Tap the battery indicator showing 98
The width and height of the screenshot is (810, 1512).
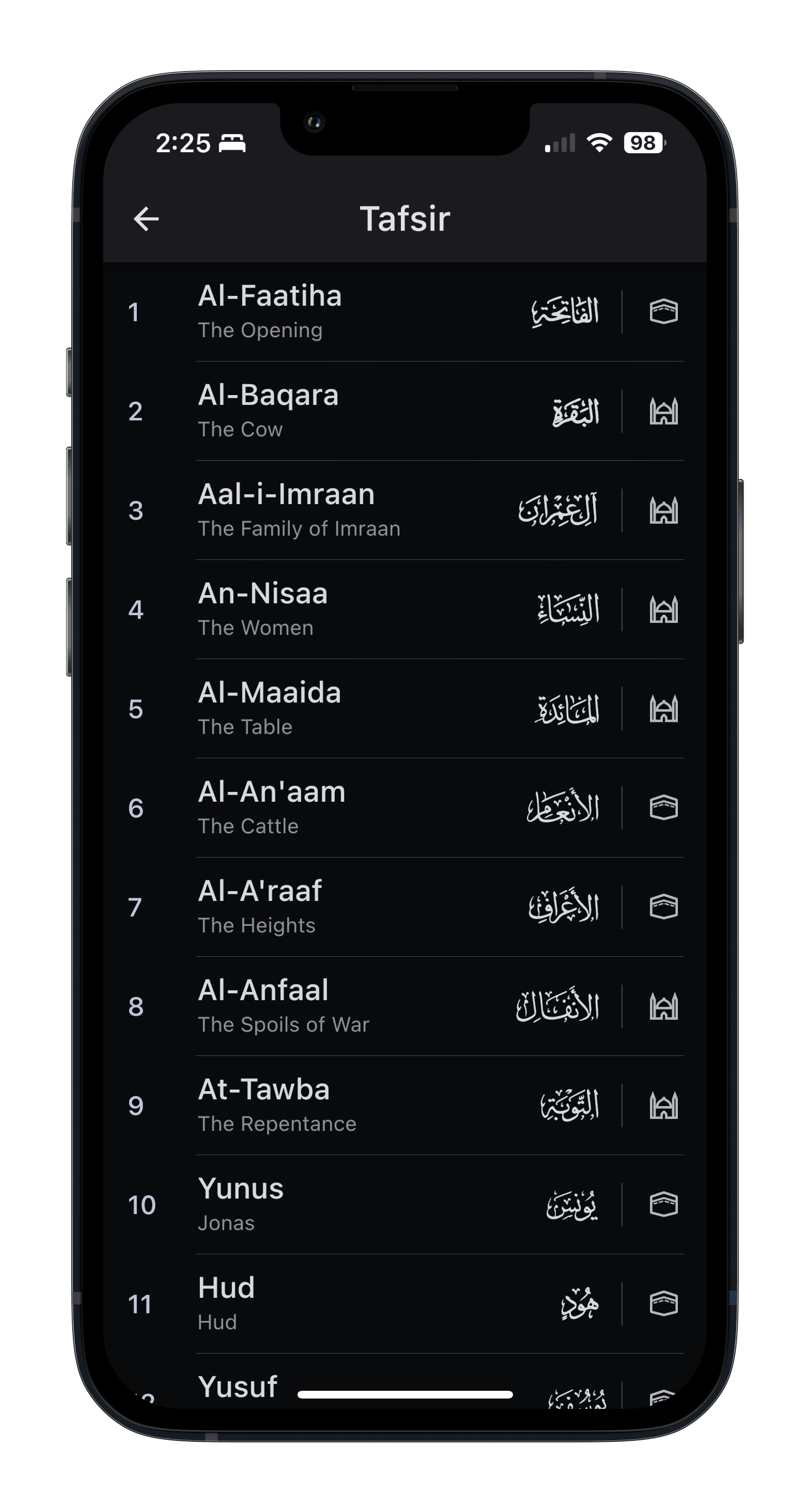(644, 143)
